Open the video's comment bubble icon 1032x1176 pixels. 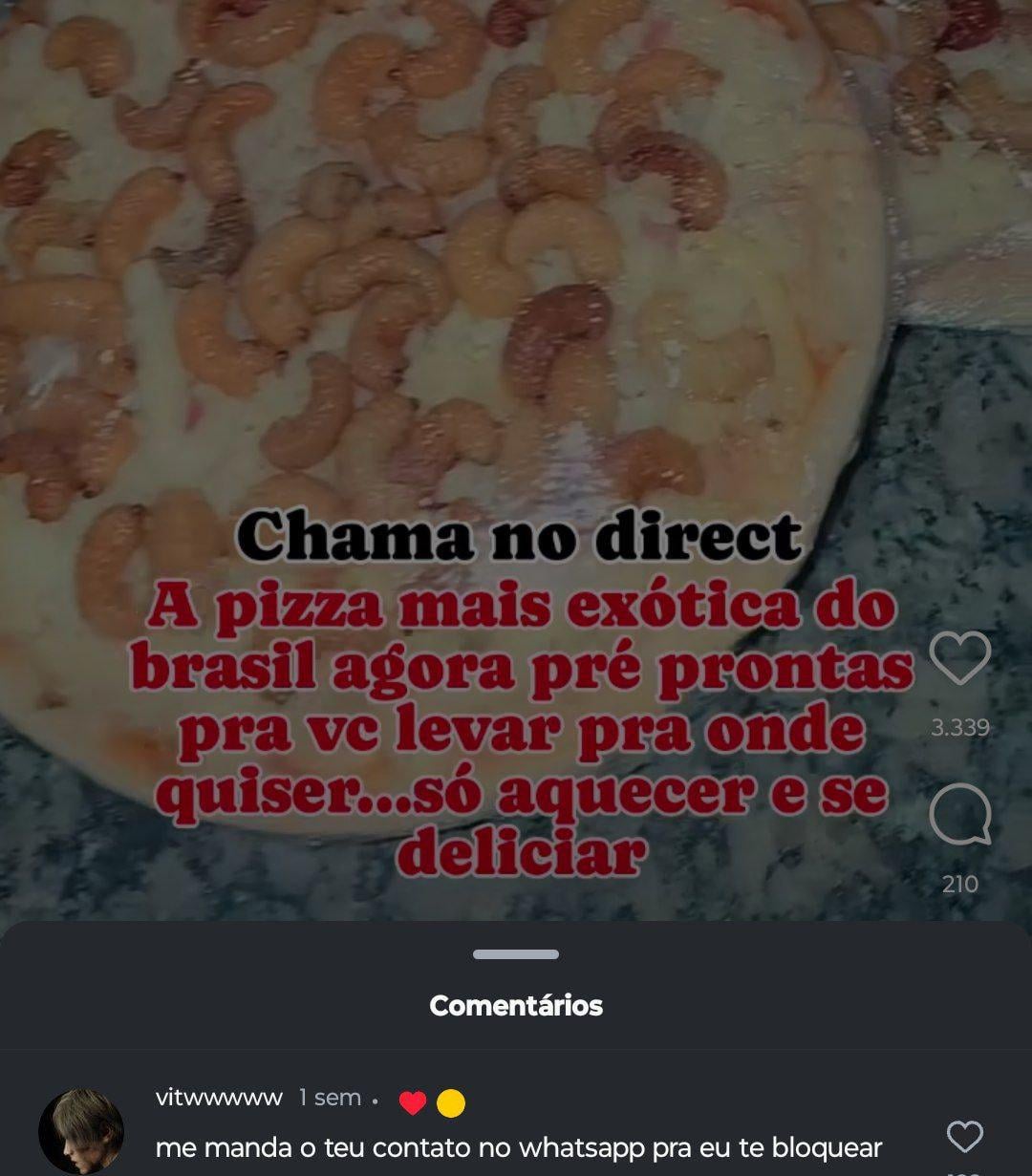[959, 814]
